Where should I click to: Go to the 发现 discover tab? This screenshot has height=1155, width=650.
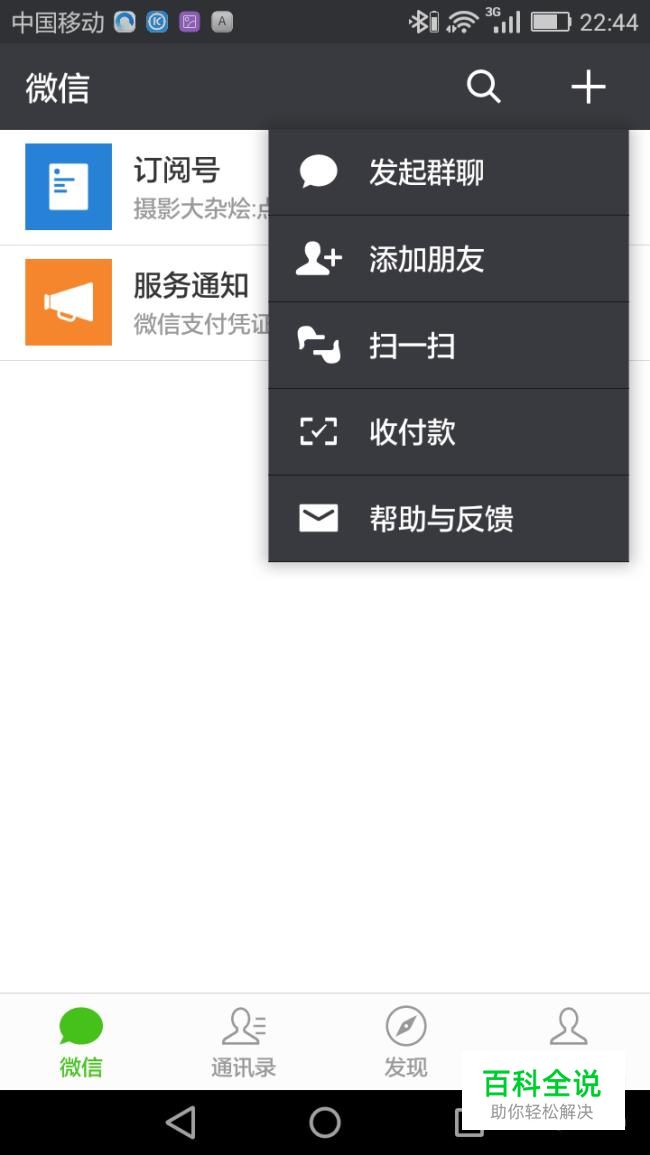click(406, 1040)
